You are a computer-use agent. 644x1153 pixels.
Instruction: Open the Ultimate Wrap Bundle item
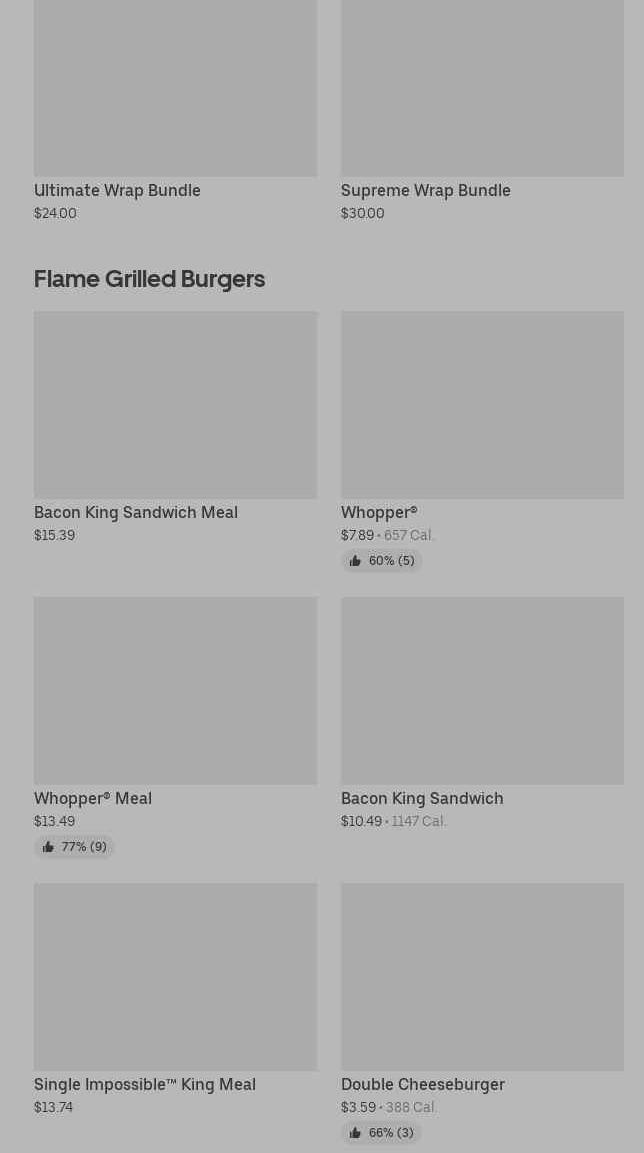175,110
